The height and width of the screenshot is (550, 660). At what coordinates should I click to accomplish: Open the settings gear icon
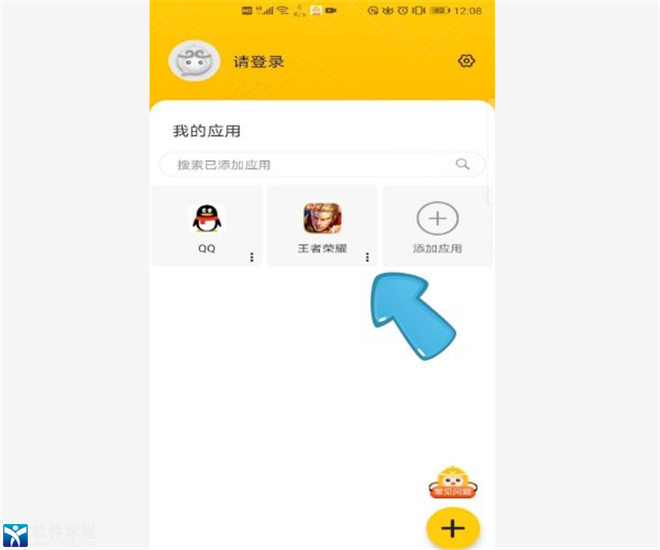(x=466, y=61)
